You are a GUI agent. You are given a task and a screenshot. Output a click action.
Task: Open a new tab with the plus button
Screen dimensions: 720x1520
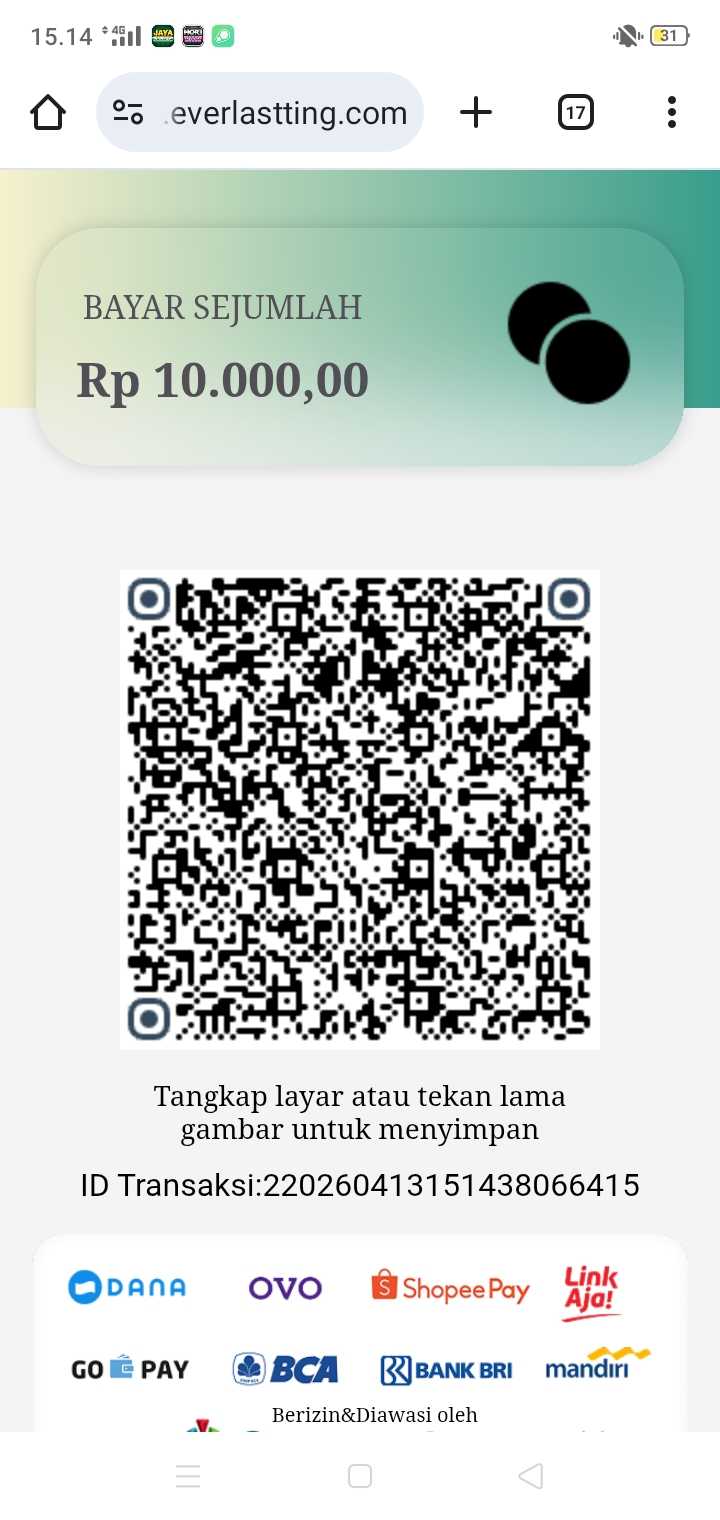pyautogui.click(x=476, y=112)
